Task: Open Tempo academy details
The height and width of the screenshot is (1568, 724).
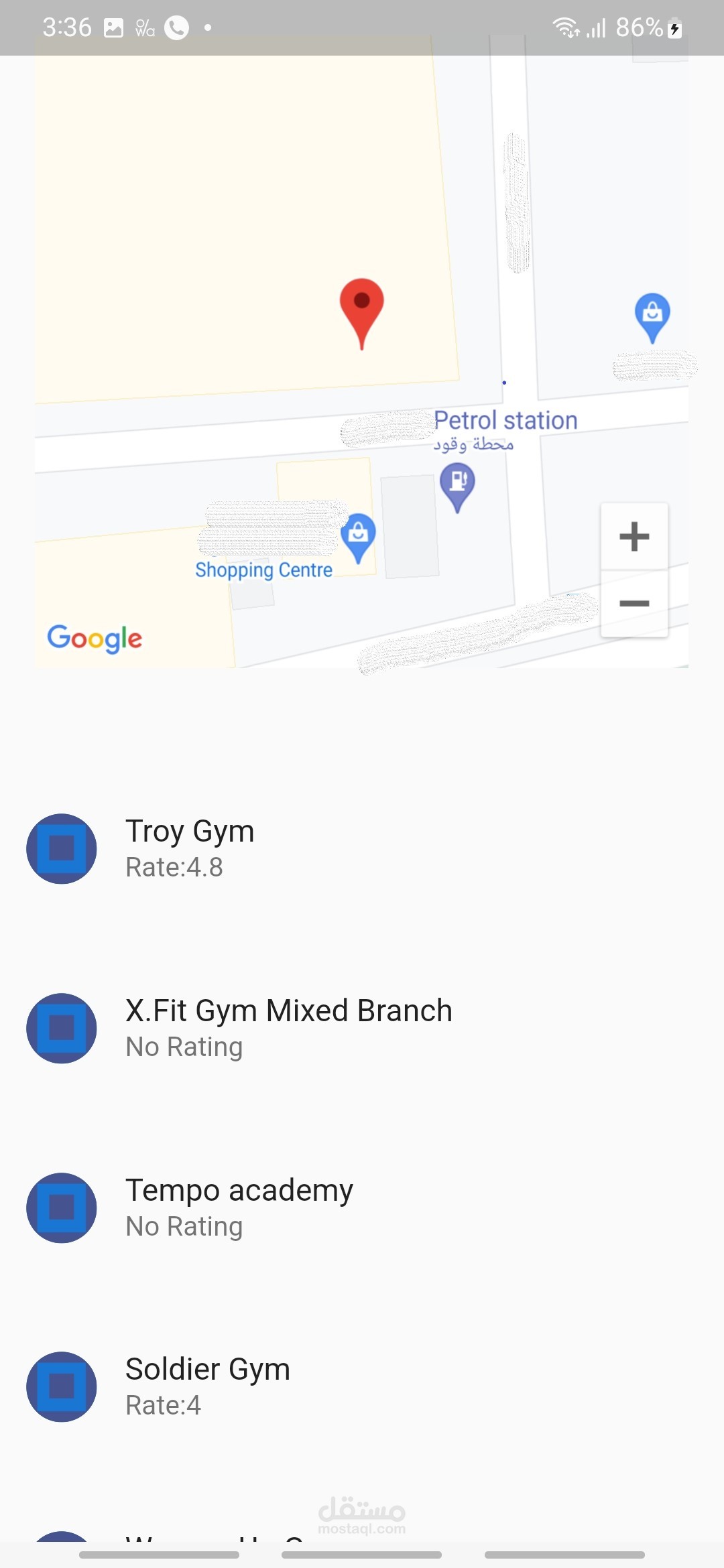Action: click(239, 1207)
